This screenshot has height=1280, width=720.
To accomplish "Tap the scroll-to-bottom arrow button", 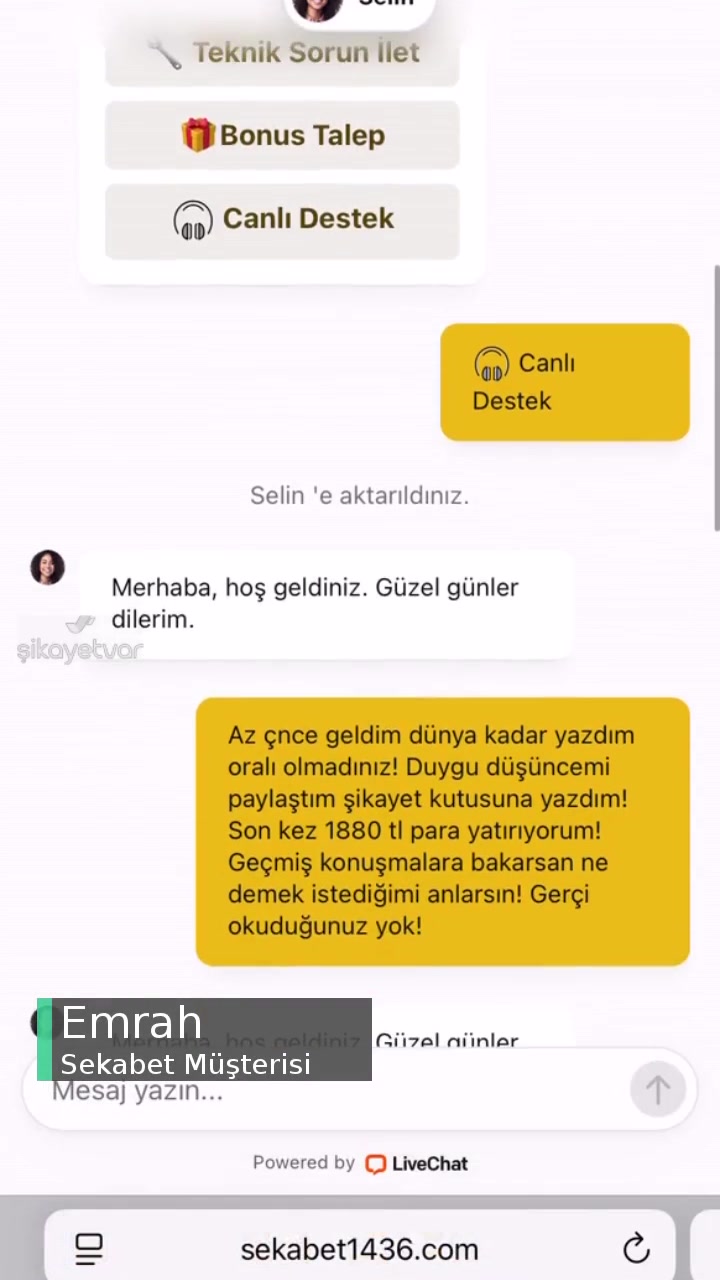I will click(657, 1089).
